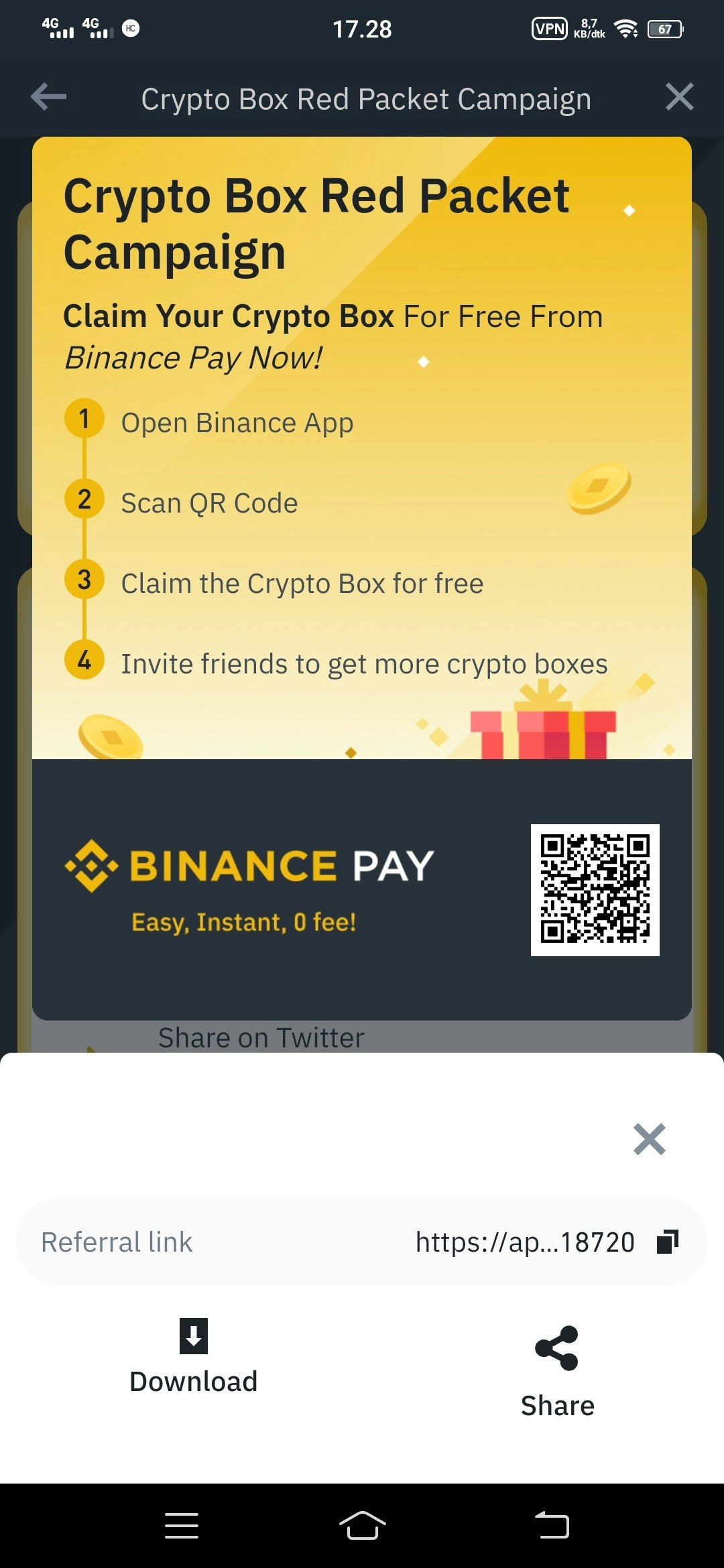Tap the system back button
This screenshot has width=724, height=1568.
pos(552,1526)
